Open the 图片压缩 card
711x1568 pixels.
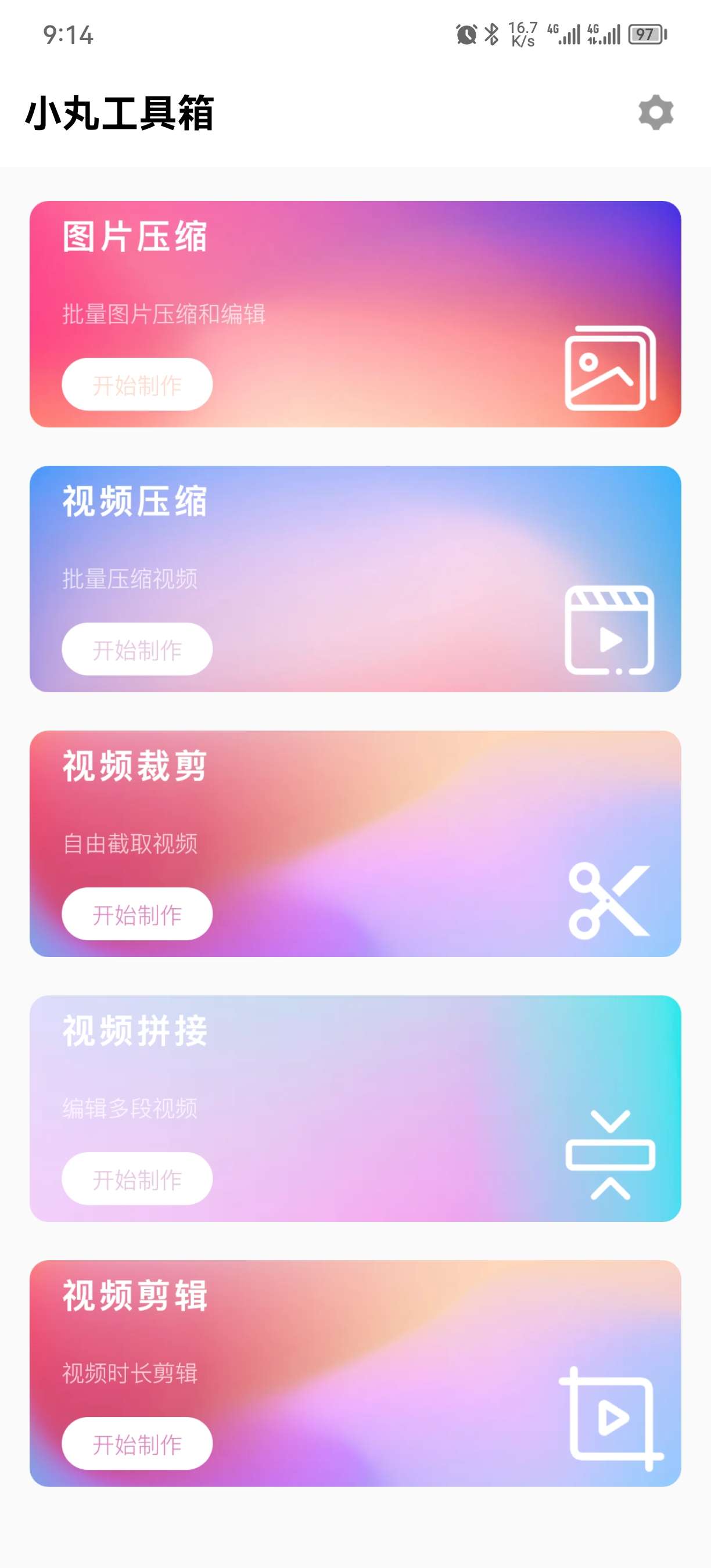click(355, 314)
